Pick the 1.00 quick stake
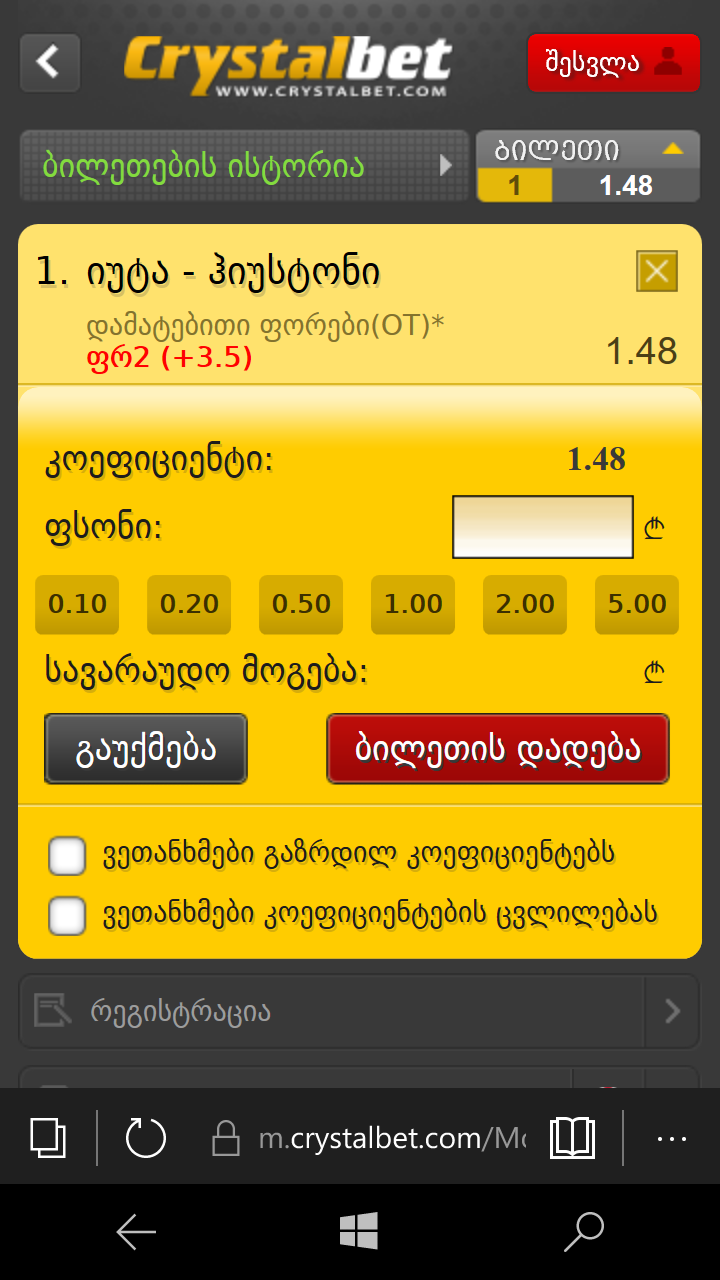 [413, 604]
